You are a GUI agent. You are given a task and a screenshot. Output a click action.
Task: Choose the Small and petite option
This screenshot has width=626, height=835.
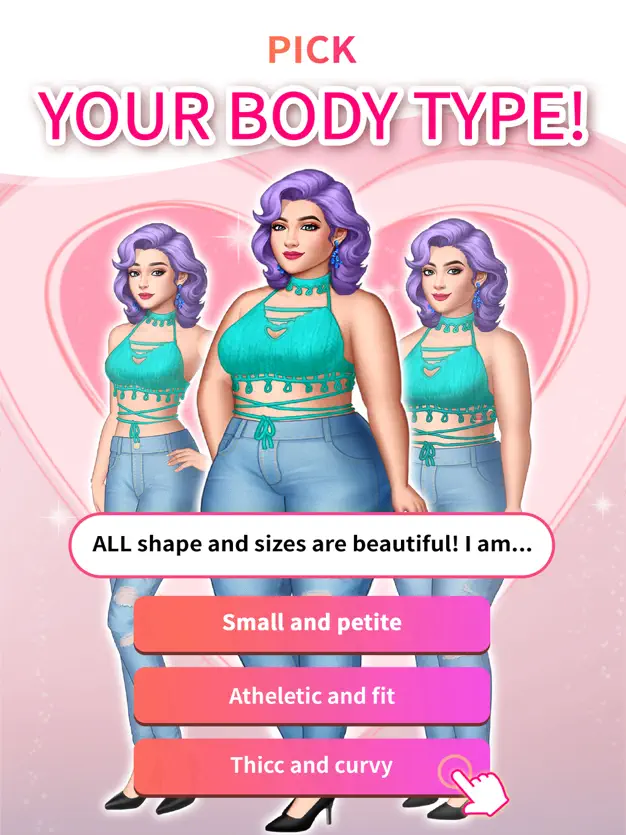point(312,623)
